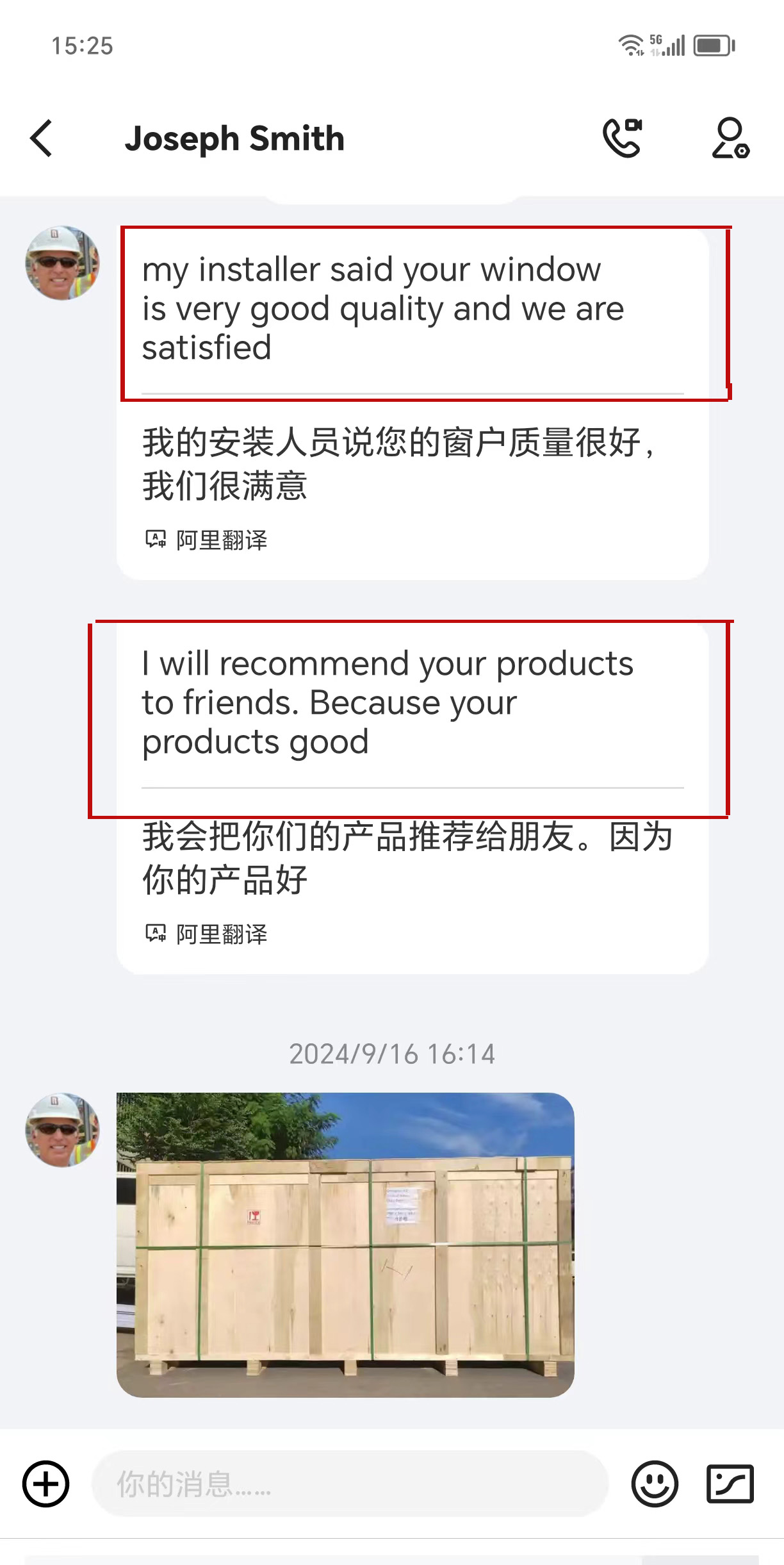Open the plus attachment menu
Viewport: 784px width, 1565px height.
[46, 1484]
